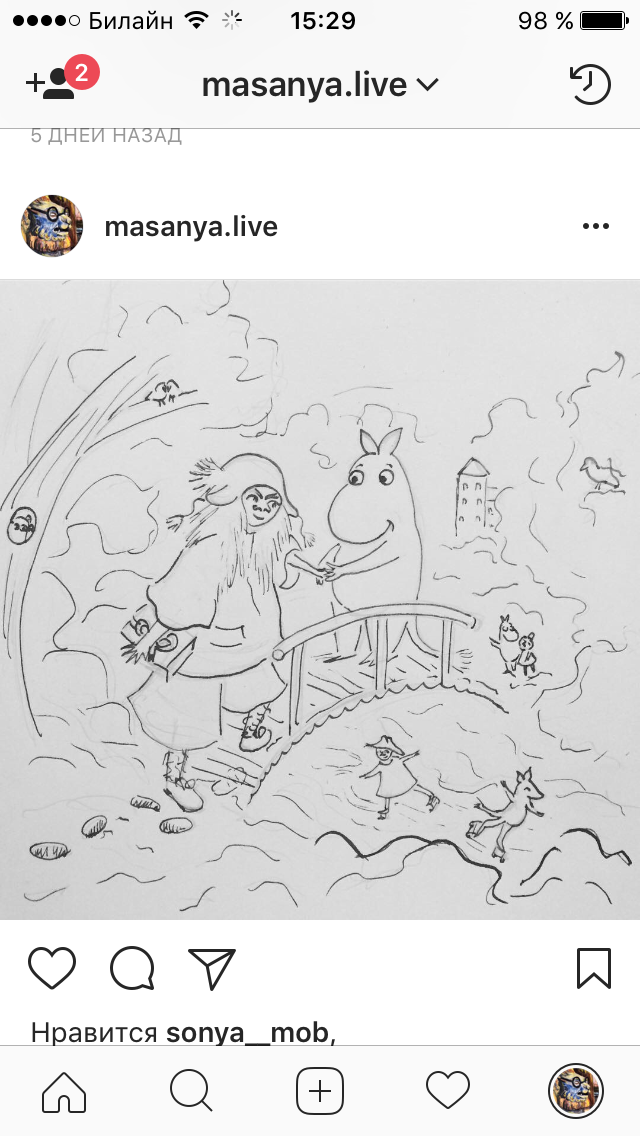View sonya__mob's profile from likes
640x1136 pixels.
click(x=247, y=1033)
